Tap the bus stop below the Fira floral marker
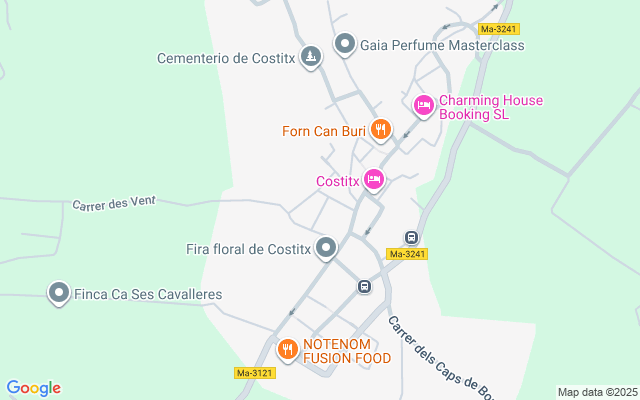Viewport: 640px width, 400px height. click(364, 287)
